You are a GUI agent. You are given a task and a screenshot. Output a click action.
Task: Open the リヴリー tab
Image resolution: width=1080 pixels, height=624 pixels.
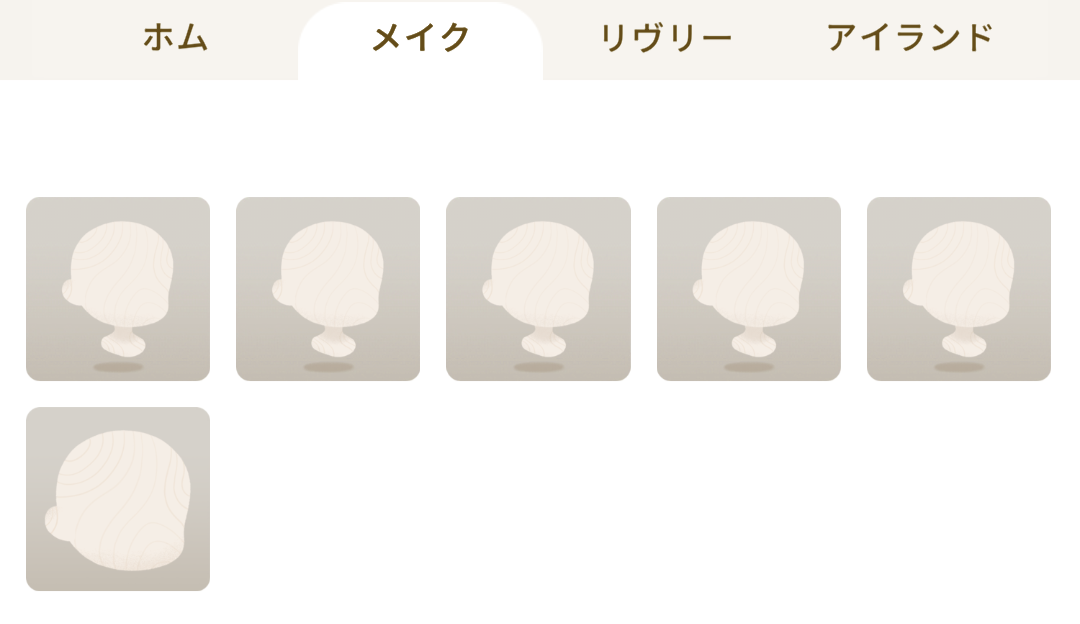(x=666, y=39)
